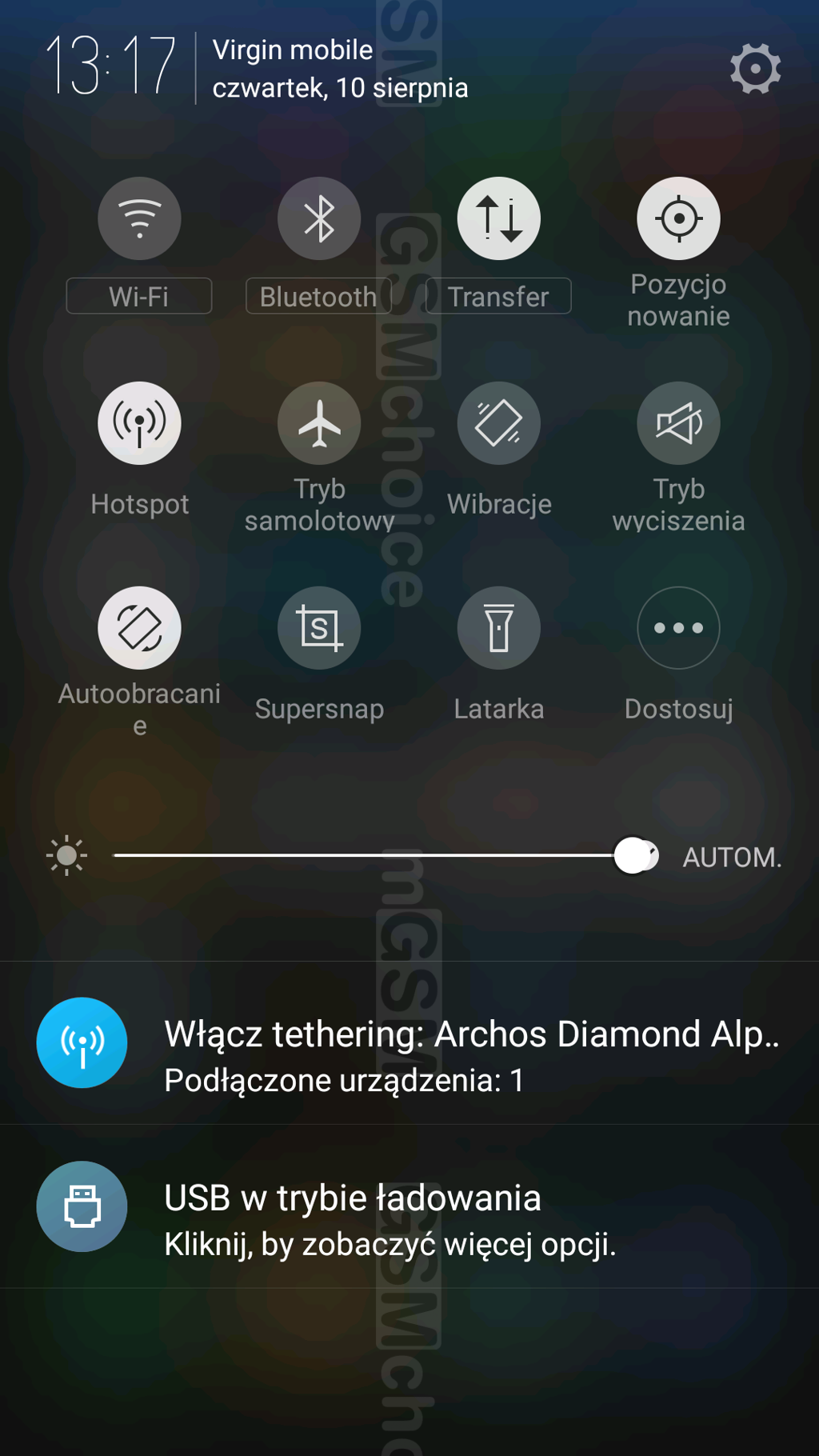This screenshot has height=1456, width=819.
Task: Toggle Pozycjonowanie location tile
Action: tap(678, 218)
